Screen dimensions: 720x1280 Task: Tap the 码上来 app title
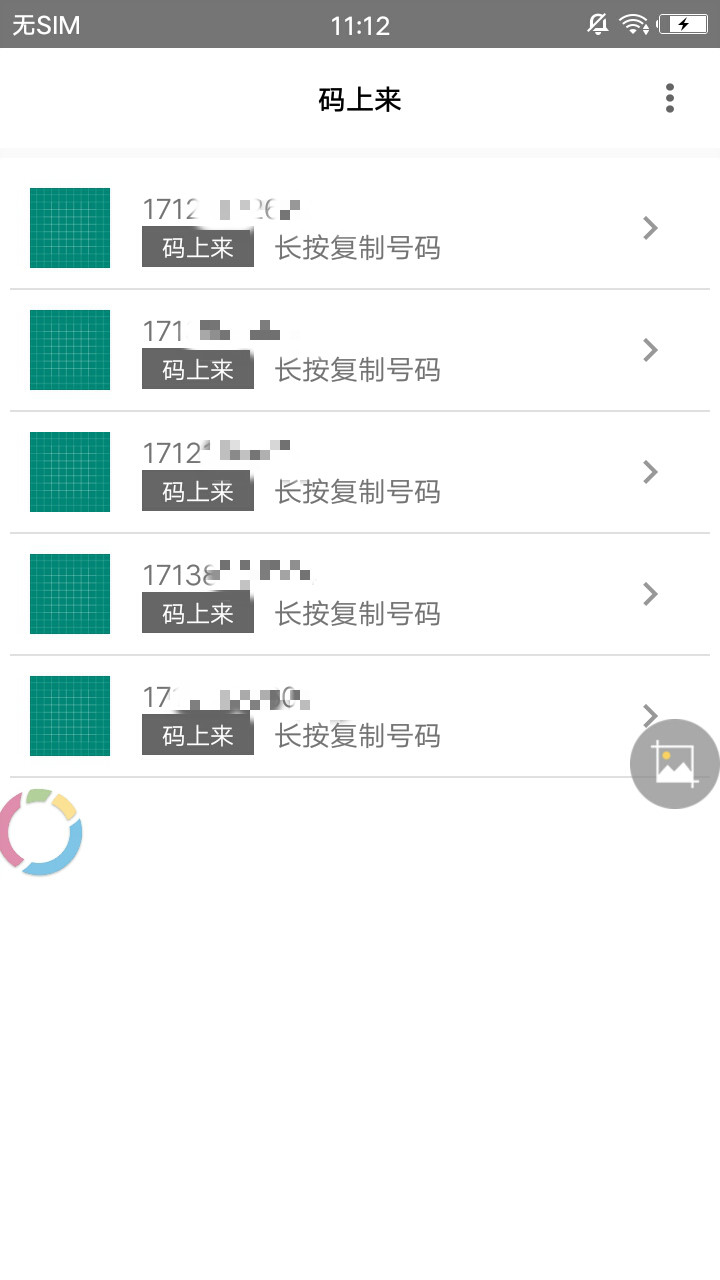coord(360,98)
